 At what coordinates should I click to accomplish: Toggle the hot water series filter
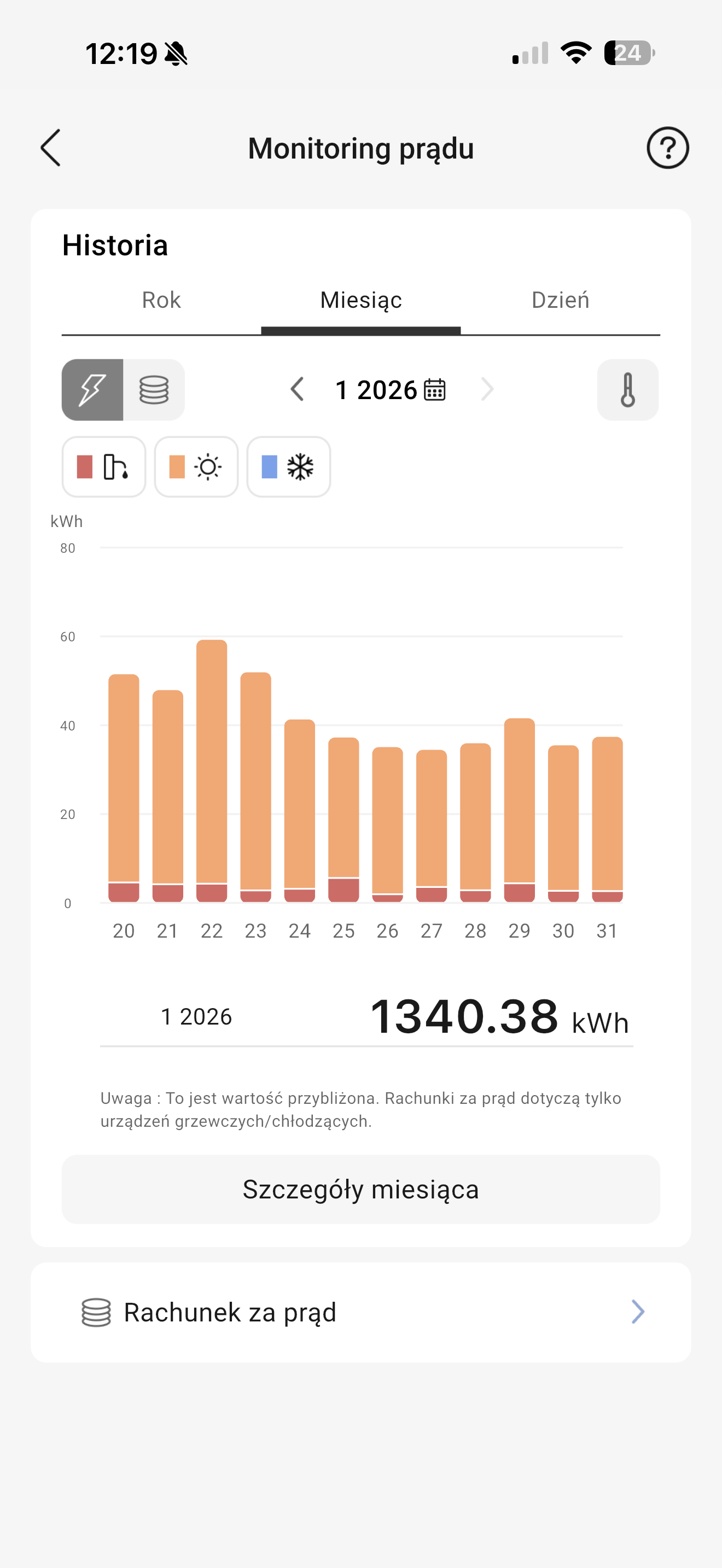click(103, 467)
